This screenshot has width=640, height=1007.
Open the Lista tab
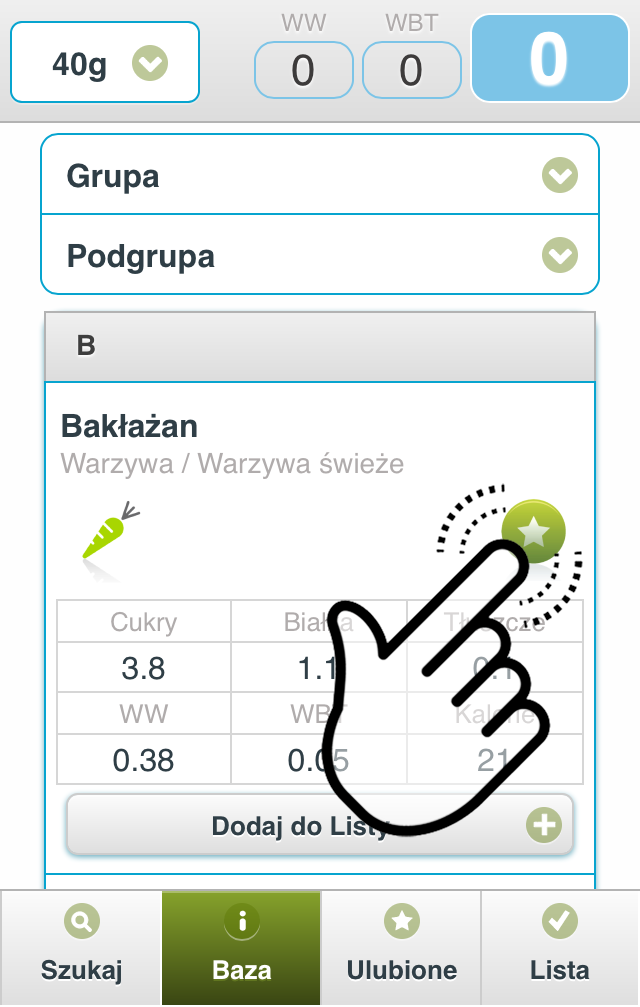560,947
